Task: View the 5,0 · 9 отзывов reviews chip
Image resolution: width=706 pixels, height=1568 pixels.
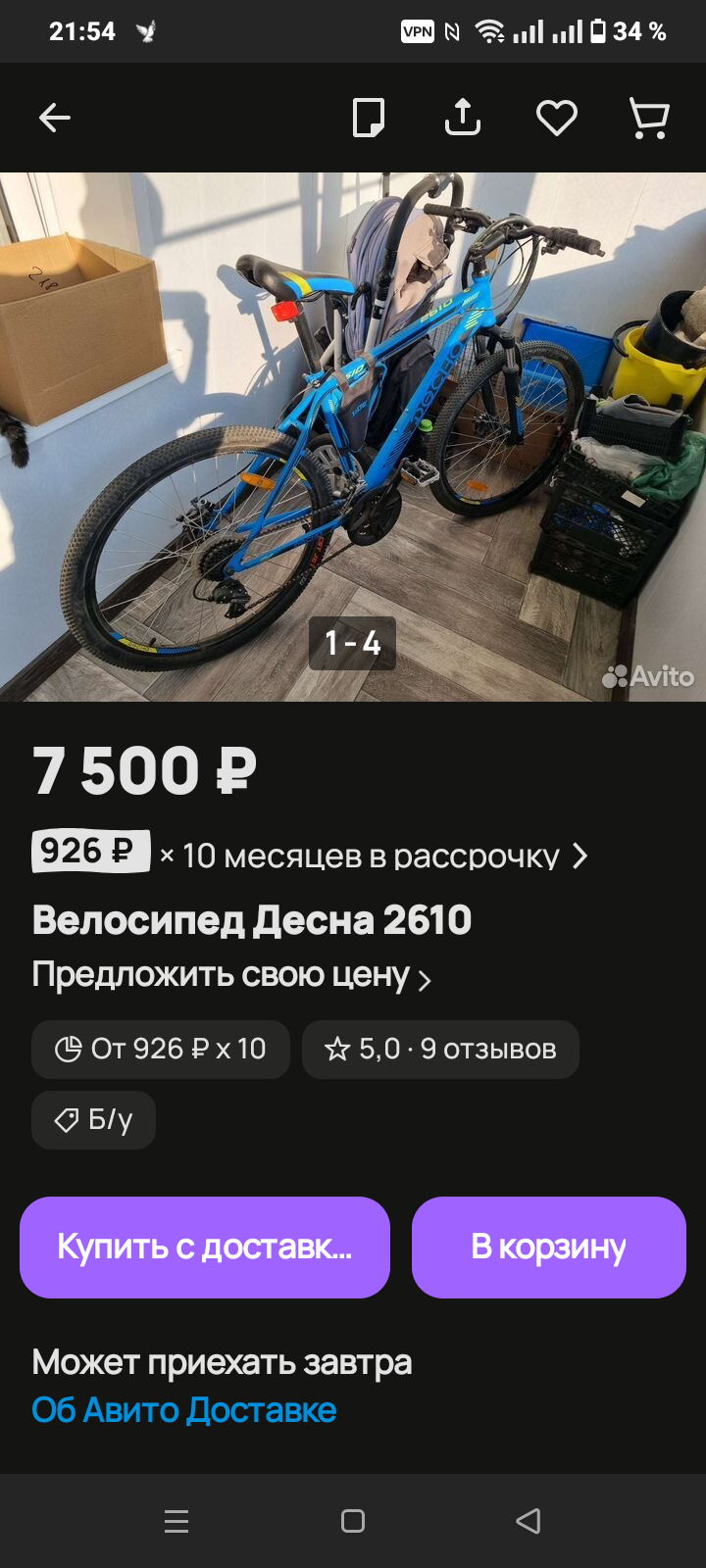Action: click(x=440, y=1050)
